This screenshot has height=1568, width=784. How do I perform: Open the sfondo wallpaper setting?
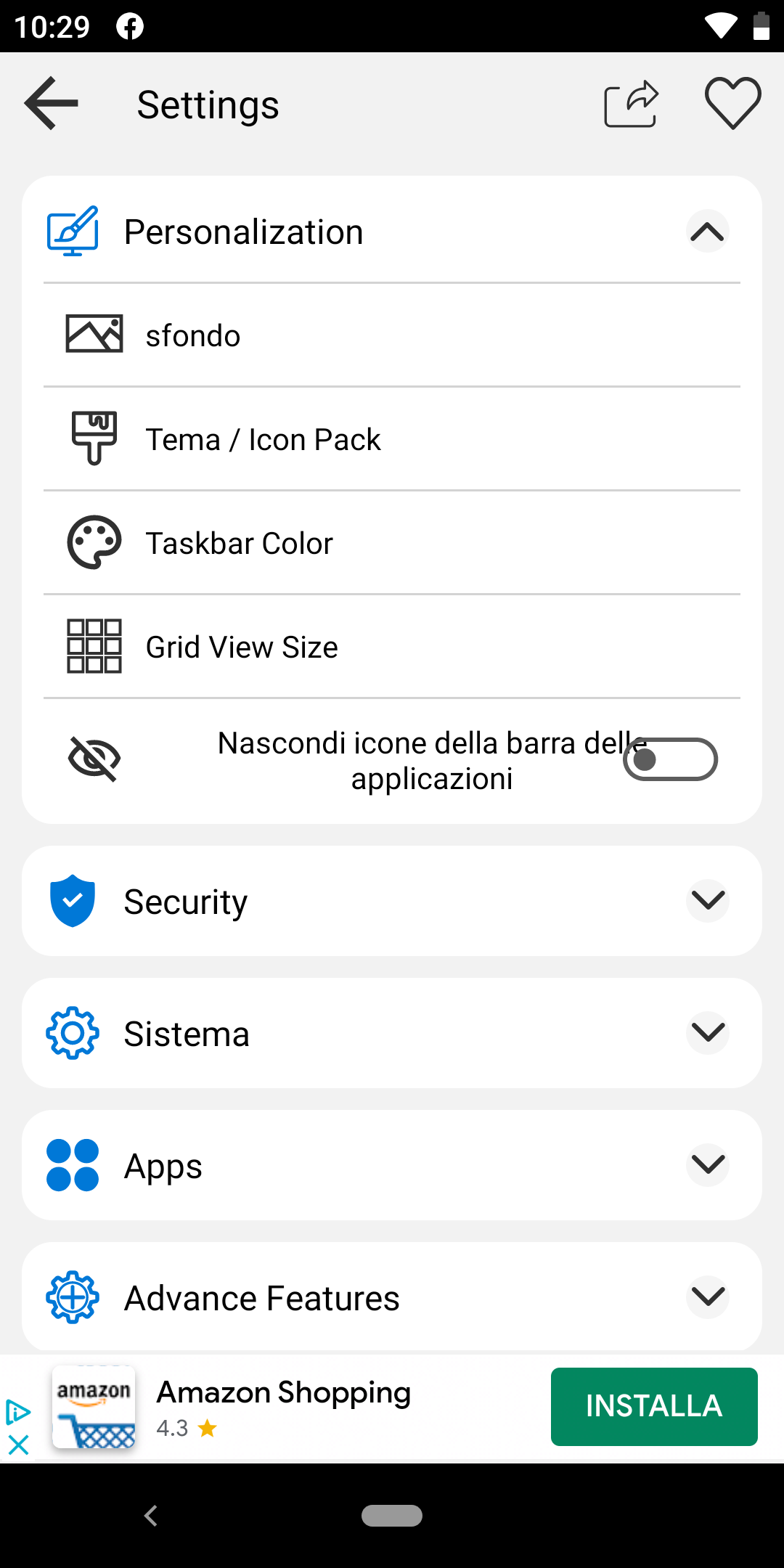point(392,335)
